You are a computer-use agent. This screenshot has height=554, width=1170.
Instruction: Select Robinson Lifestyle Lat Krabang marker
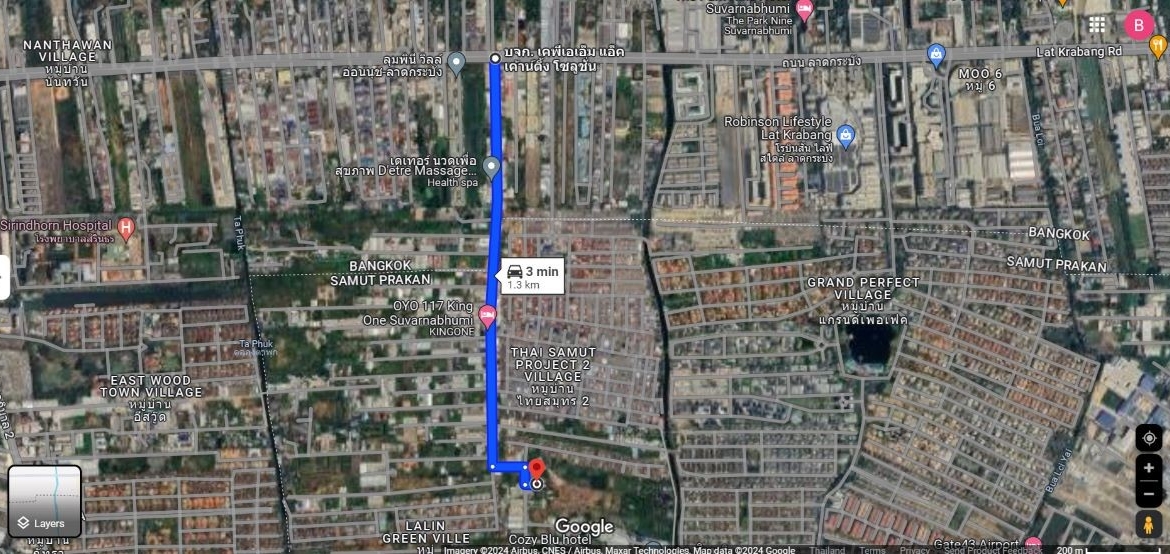846,133
